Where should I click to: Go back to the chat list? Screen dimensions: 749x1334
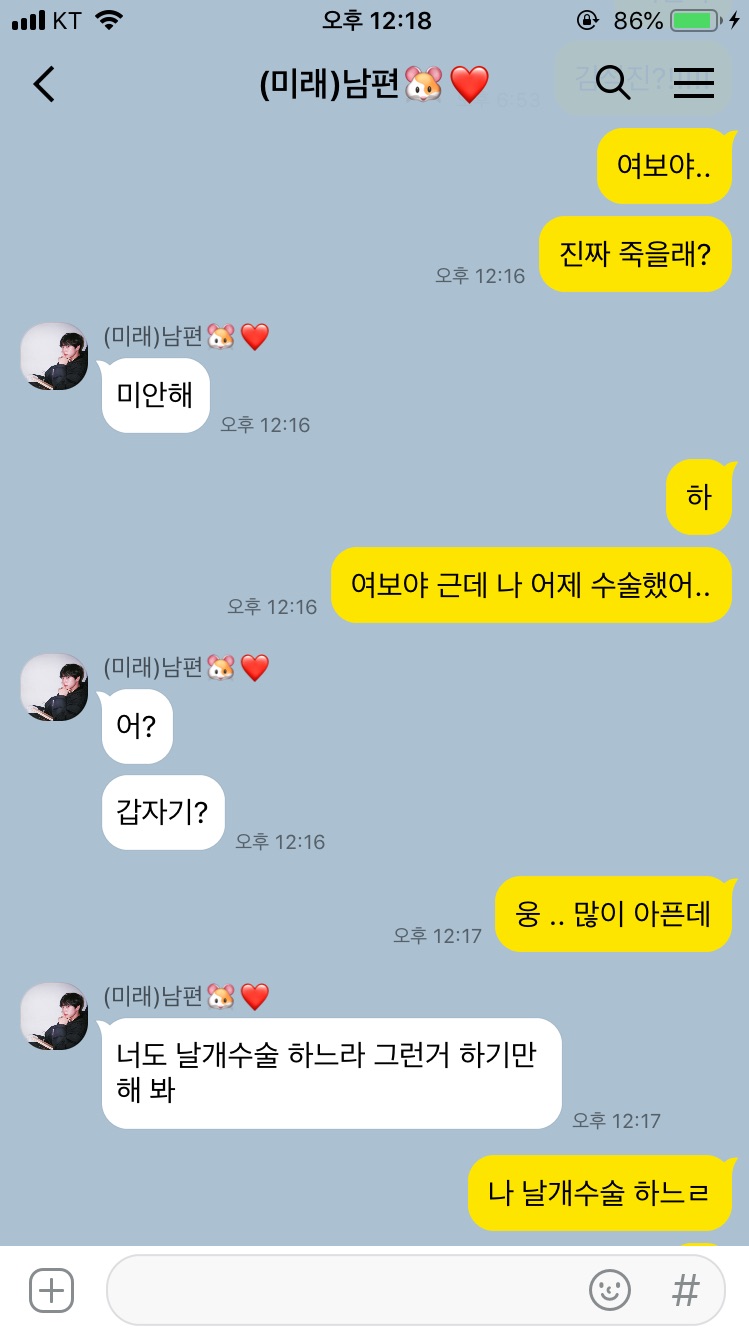[x=44, y=84]
